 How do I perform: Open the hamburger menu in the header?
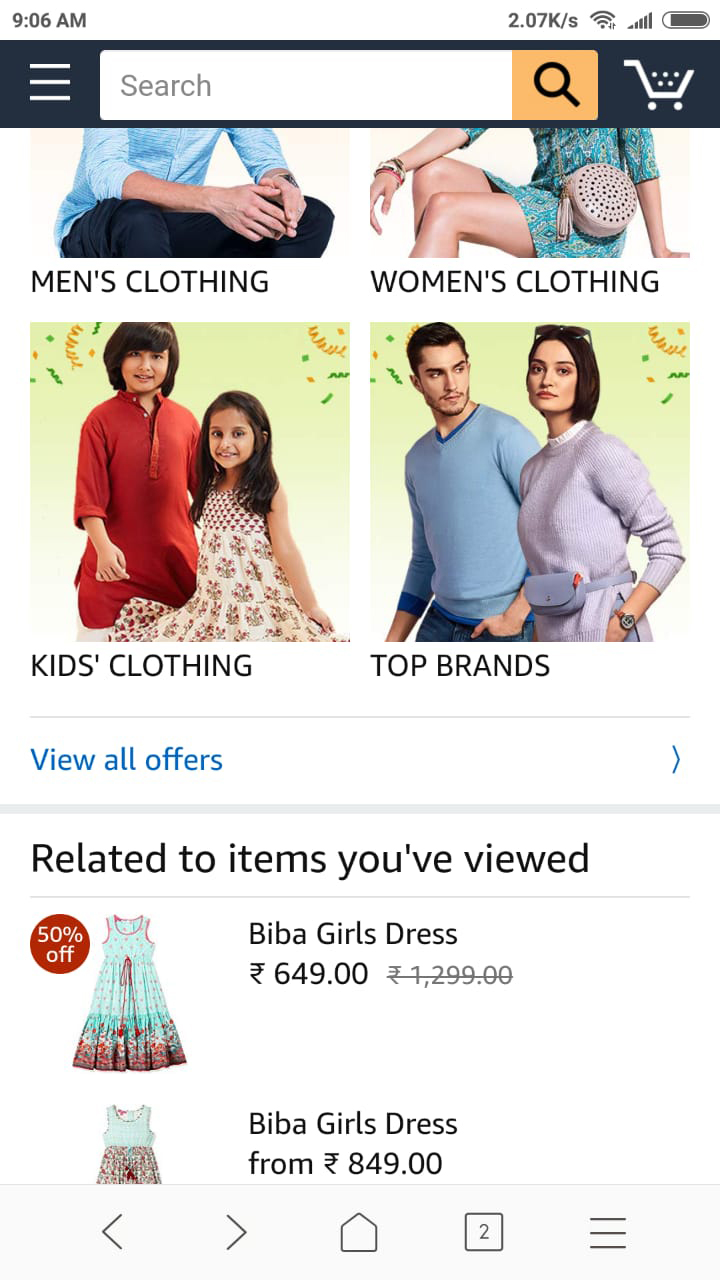pos(50,84)
